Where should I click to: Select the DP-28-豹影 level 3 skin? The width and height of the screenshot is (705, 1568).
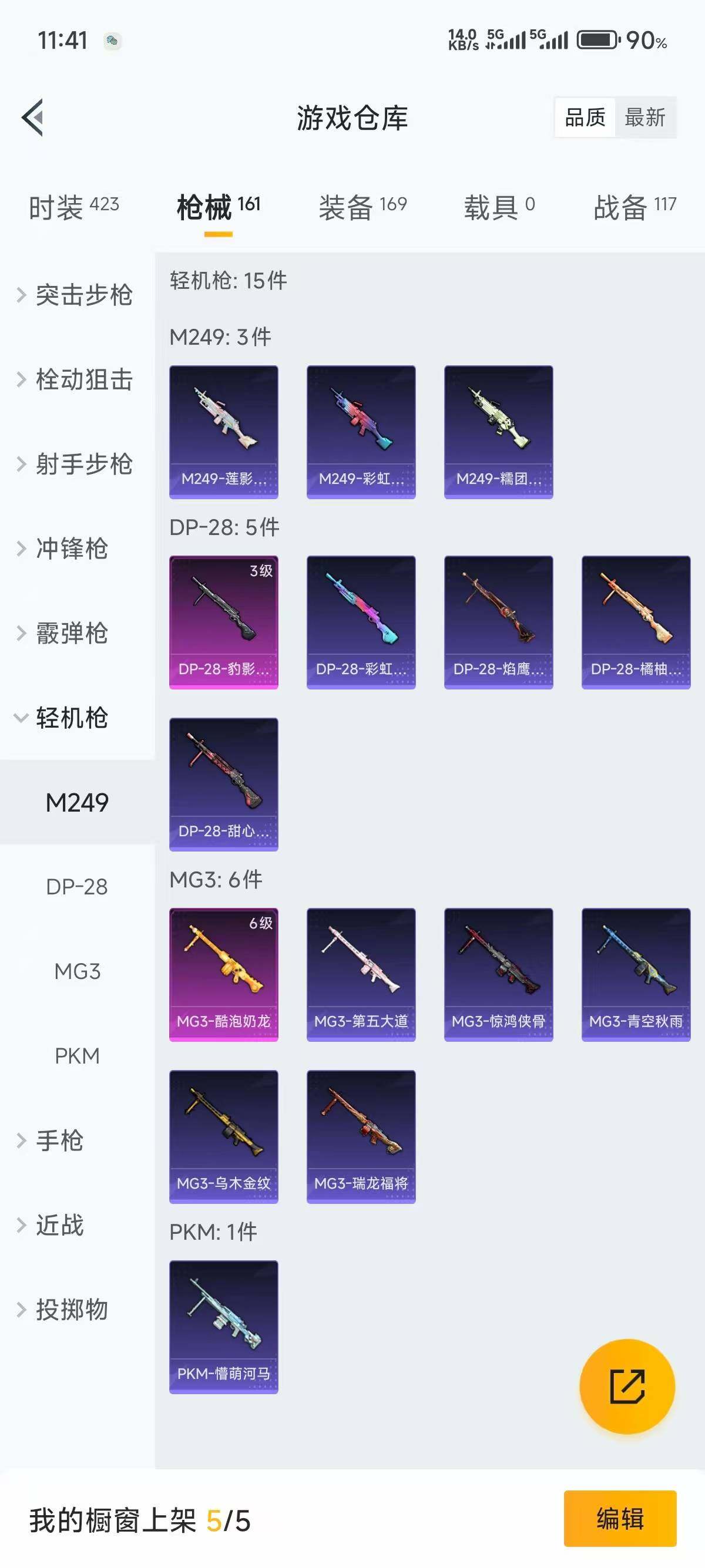223,621
